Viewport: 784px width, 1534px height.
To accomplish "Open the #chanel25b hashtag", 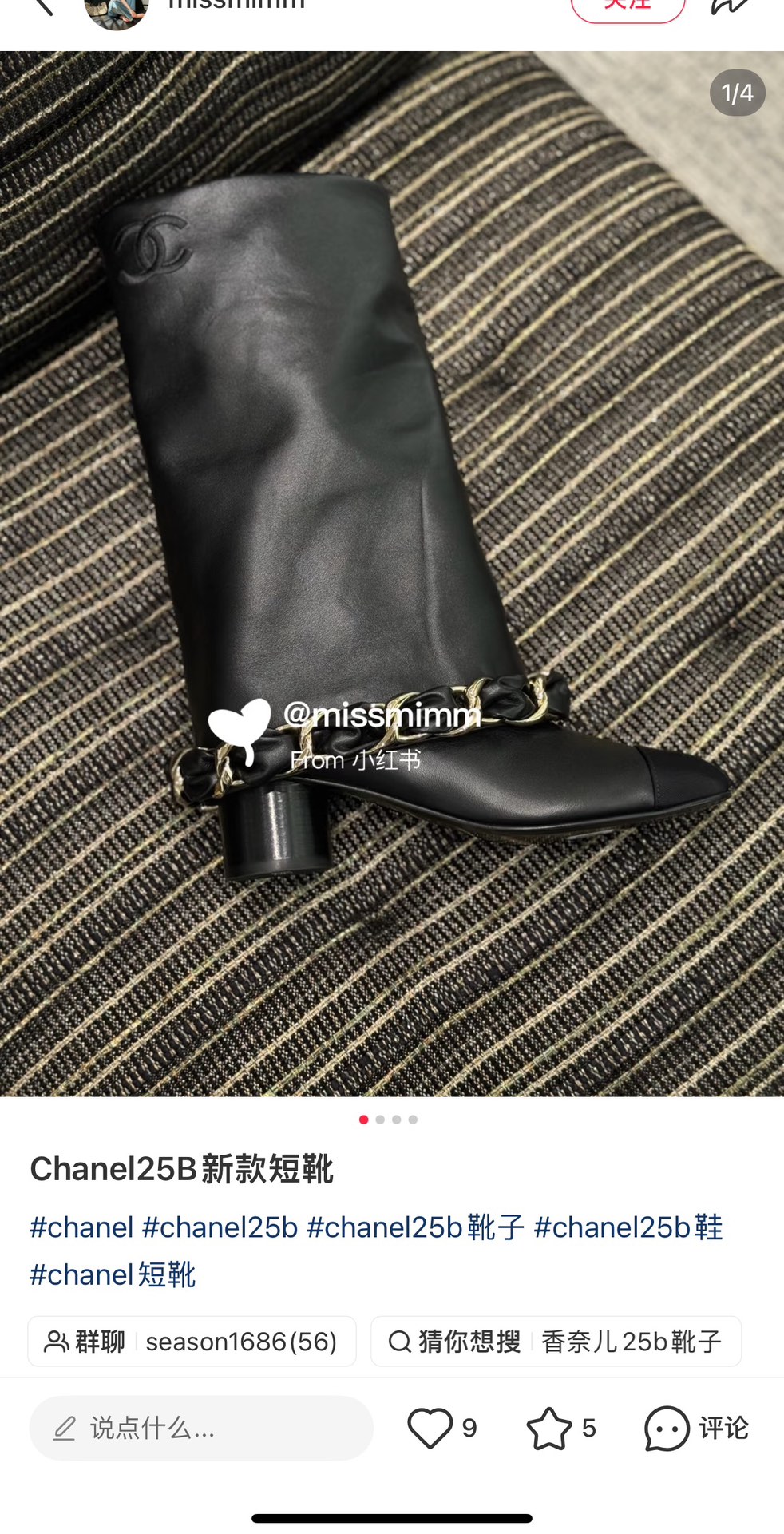I will click(x=220, y=1227).
